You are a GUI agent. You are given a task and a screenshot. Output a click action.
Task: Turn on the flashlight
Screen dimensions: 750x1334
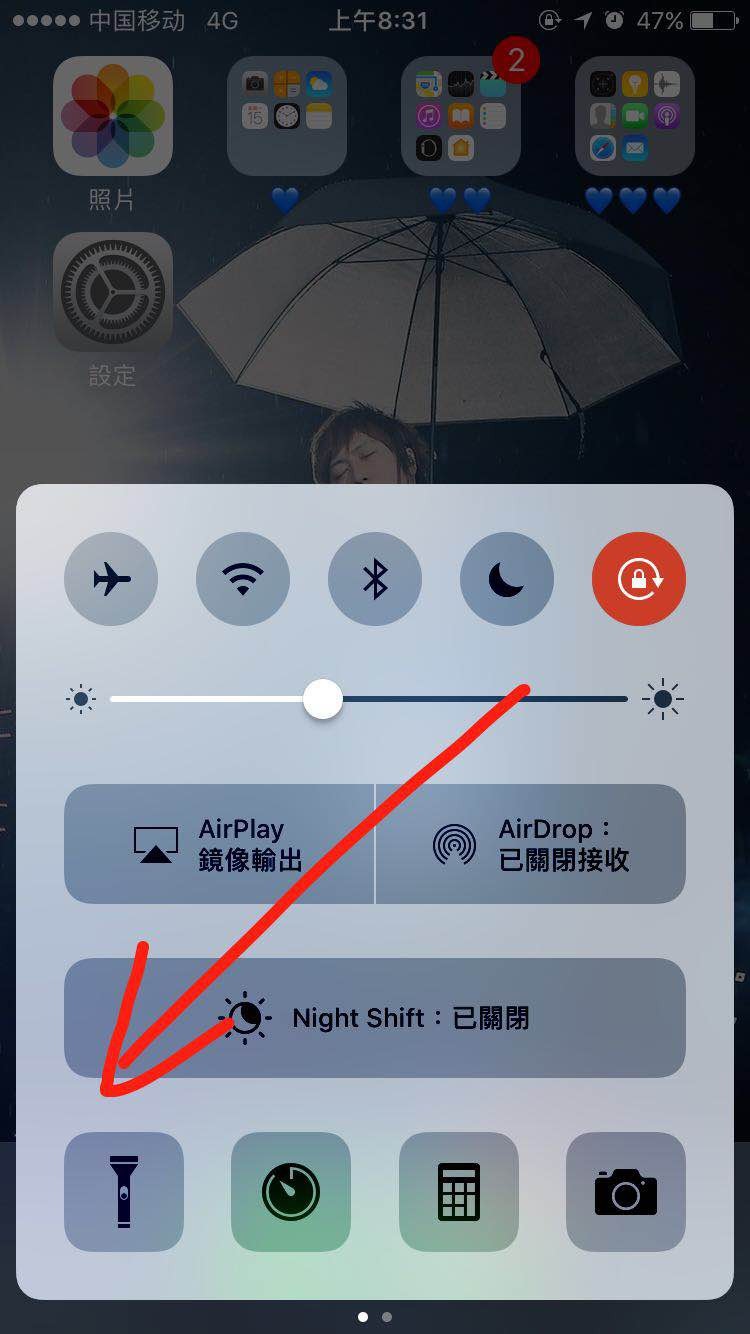[x=124, y=1191]
